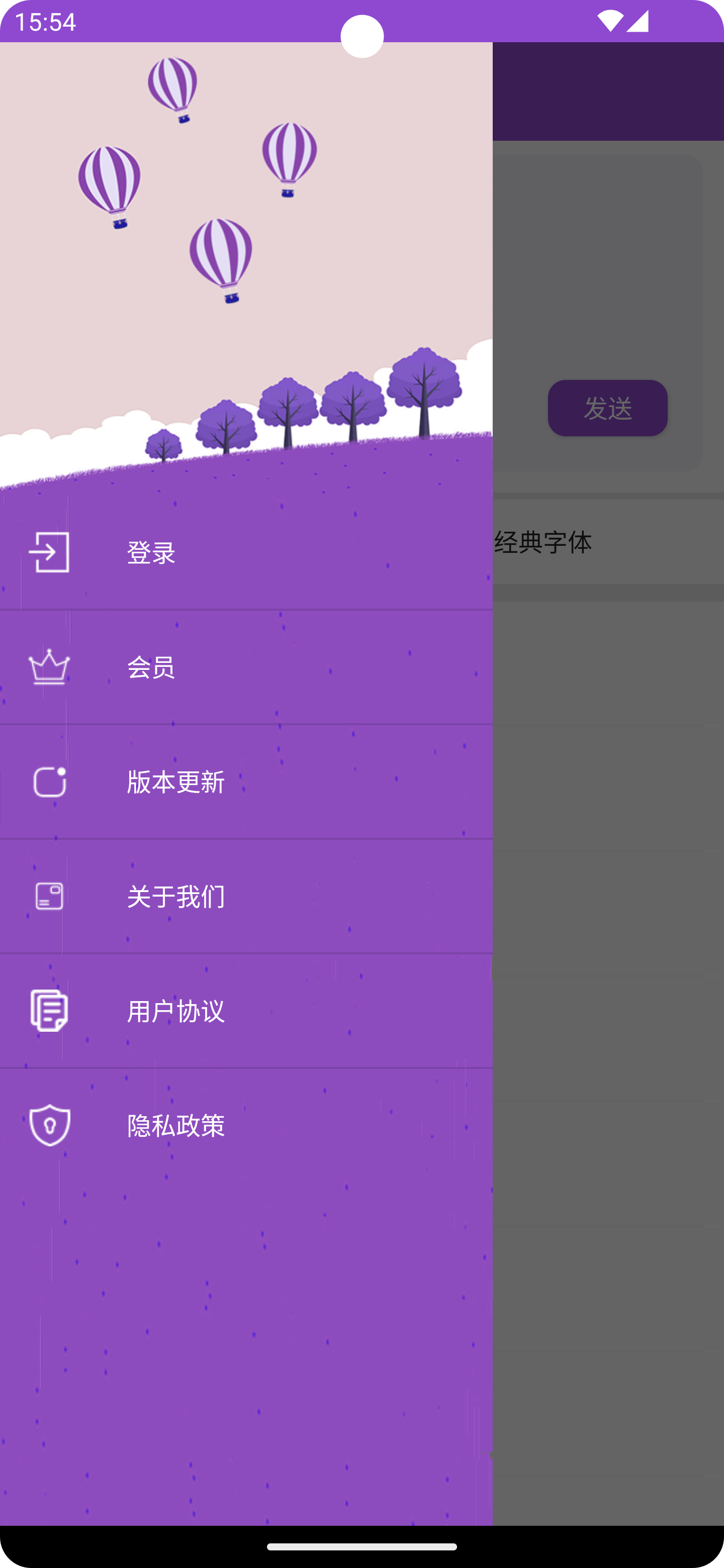View the 用户协议 user agreement
The image size is (724, 1568).
point(175,1011)
